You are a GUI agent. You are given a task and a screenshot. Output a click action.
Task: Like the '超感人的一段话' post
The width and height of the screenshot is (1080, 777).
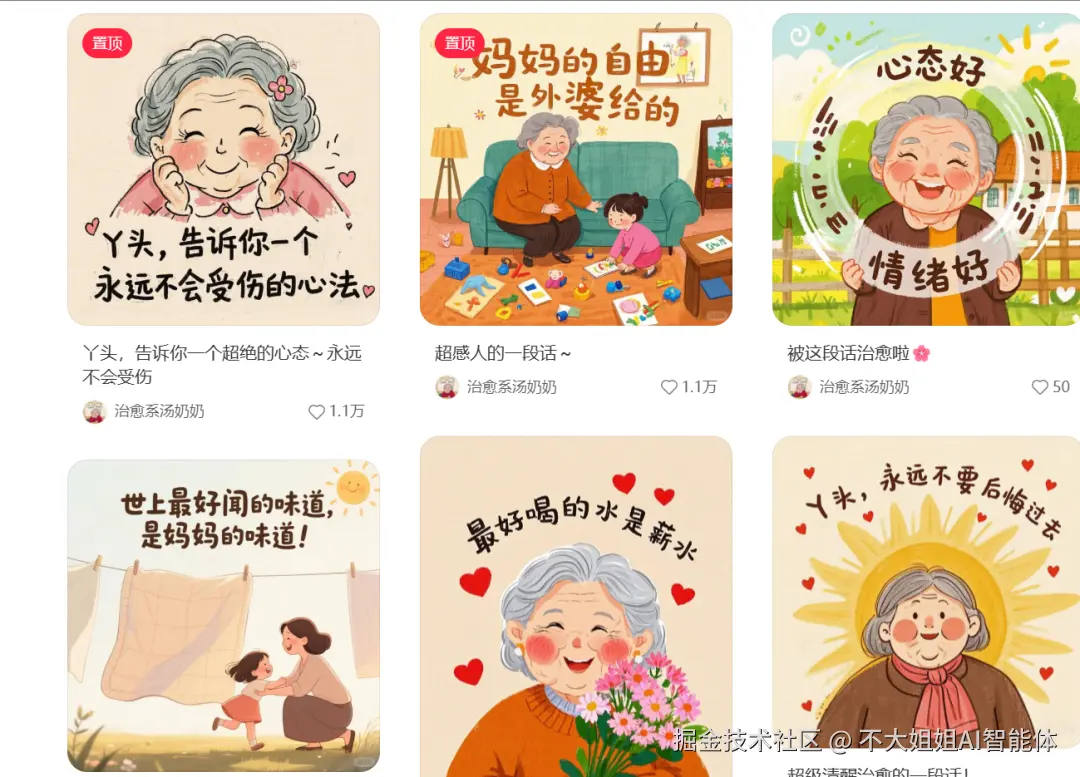point(669,387)
